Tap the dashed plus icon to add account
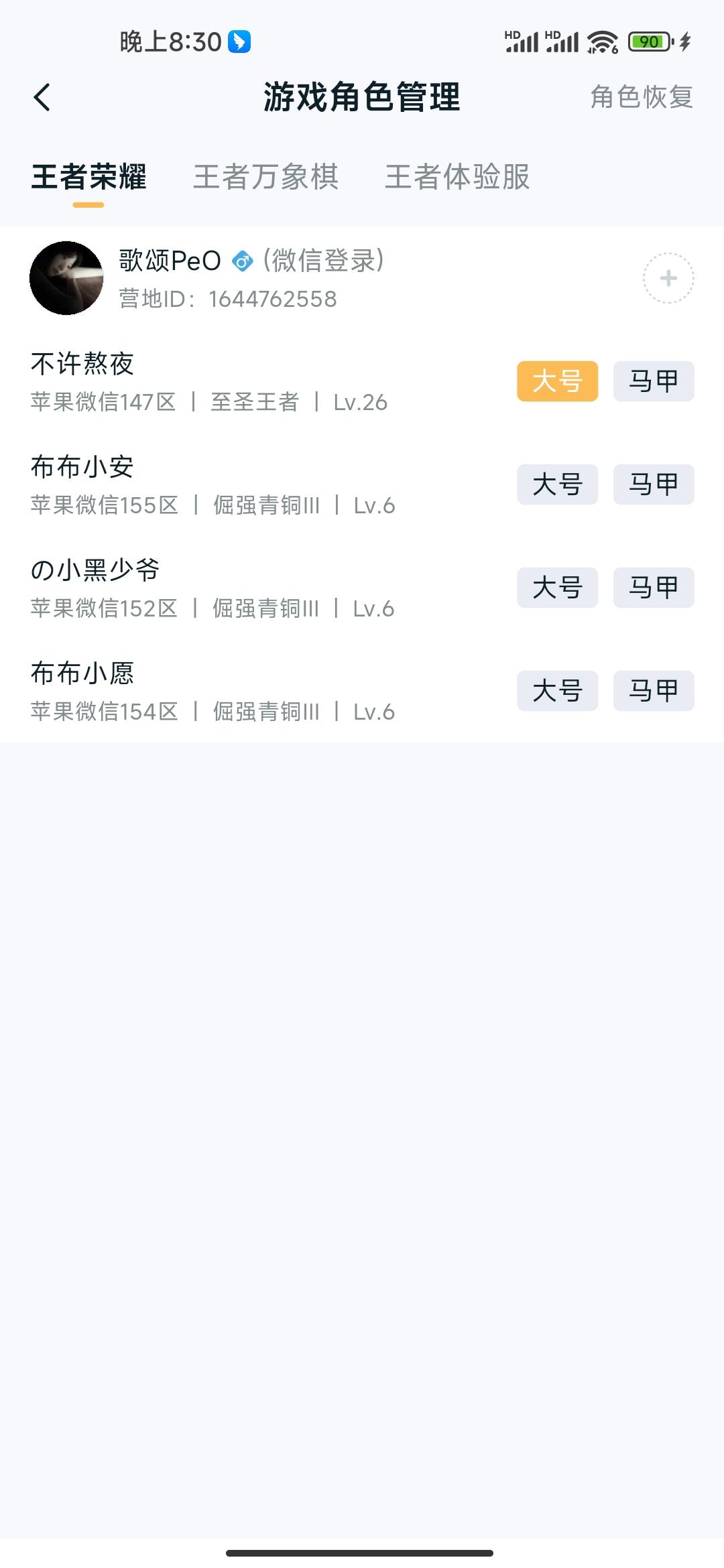724x1568 pixels. (668, 279)
